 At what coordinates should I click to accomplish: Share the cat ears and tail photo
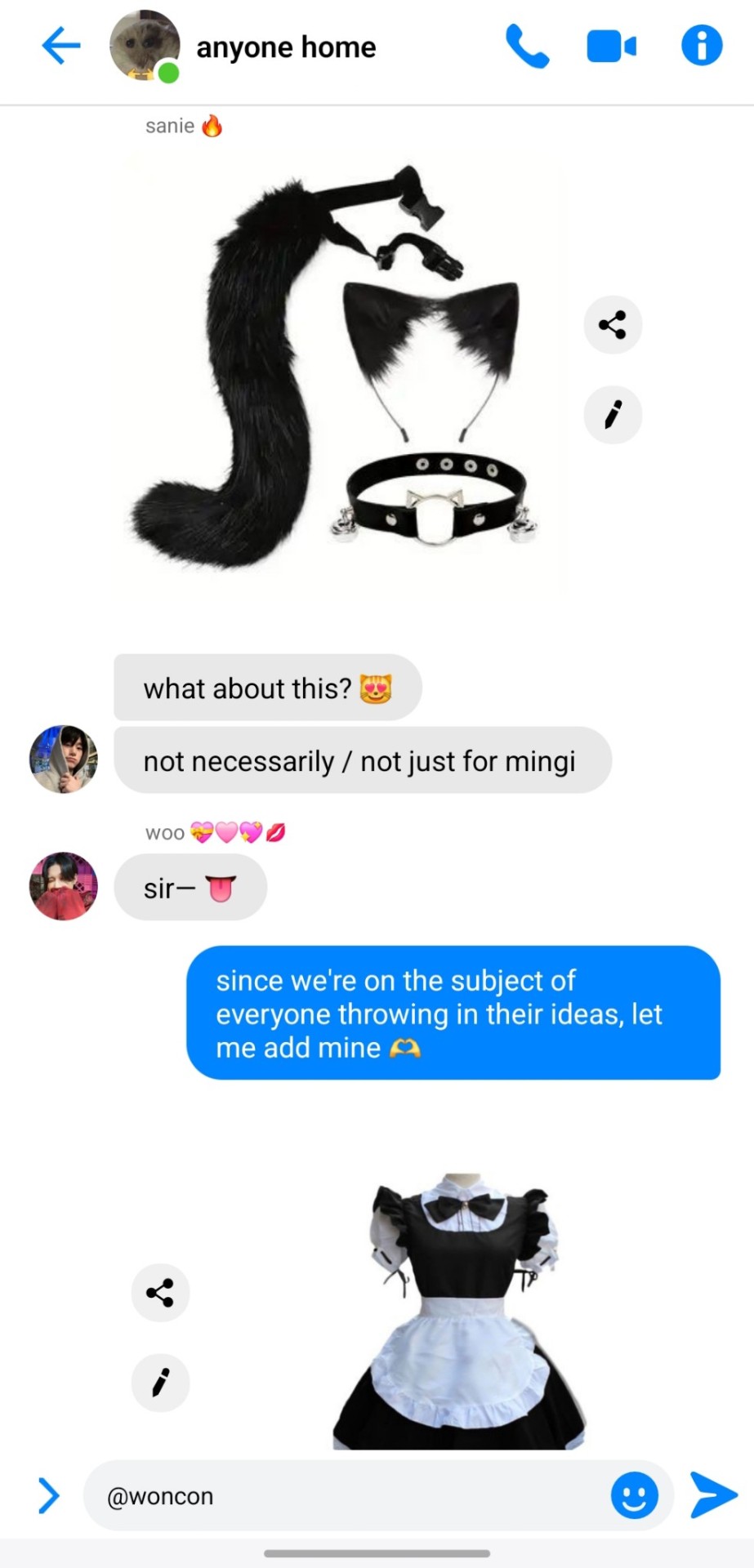tap(613, 325)
